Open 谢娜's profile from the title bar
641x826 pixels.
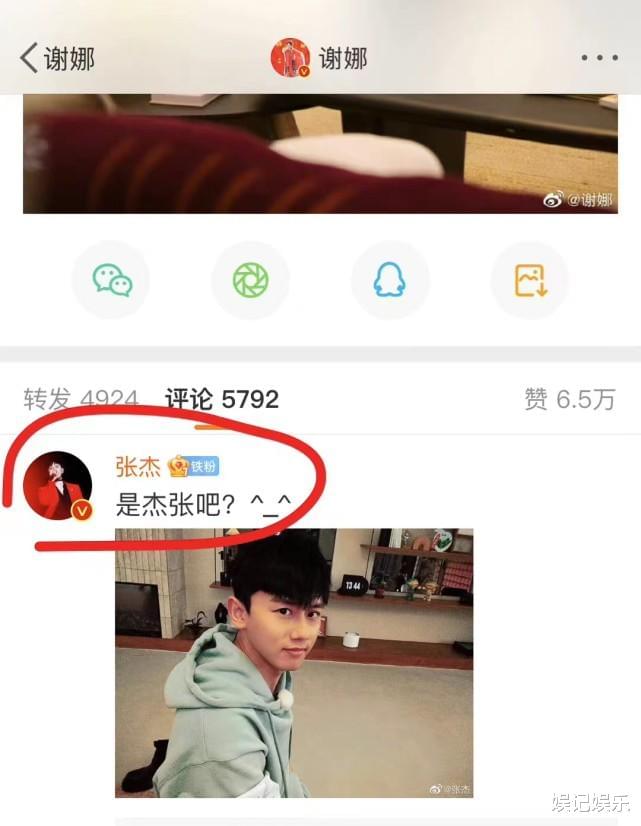coord(320,58)
